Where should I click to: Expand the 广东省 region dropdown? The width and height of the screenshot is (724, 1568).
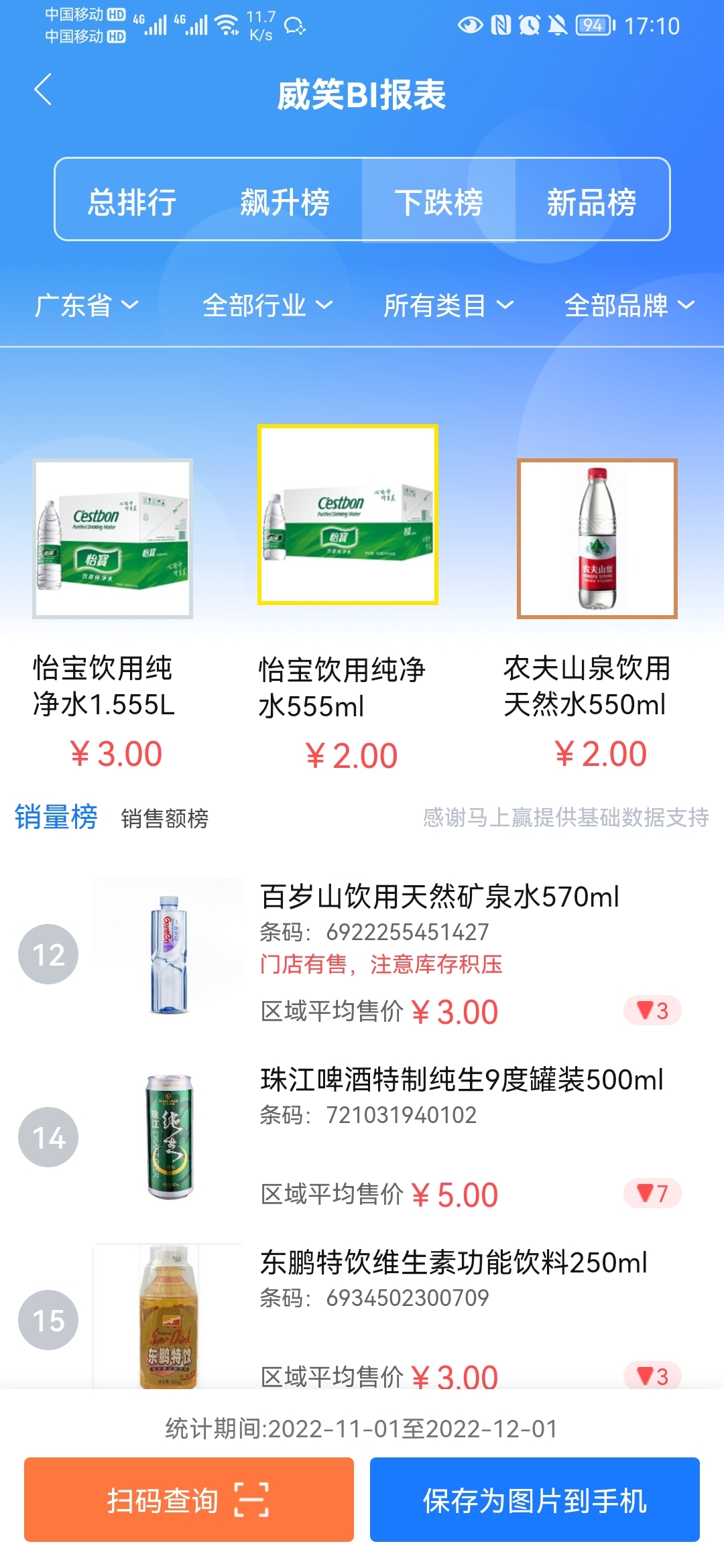[86, 306]
